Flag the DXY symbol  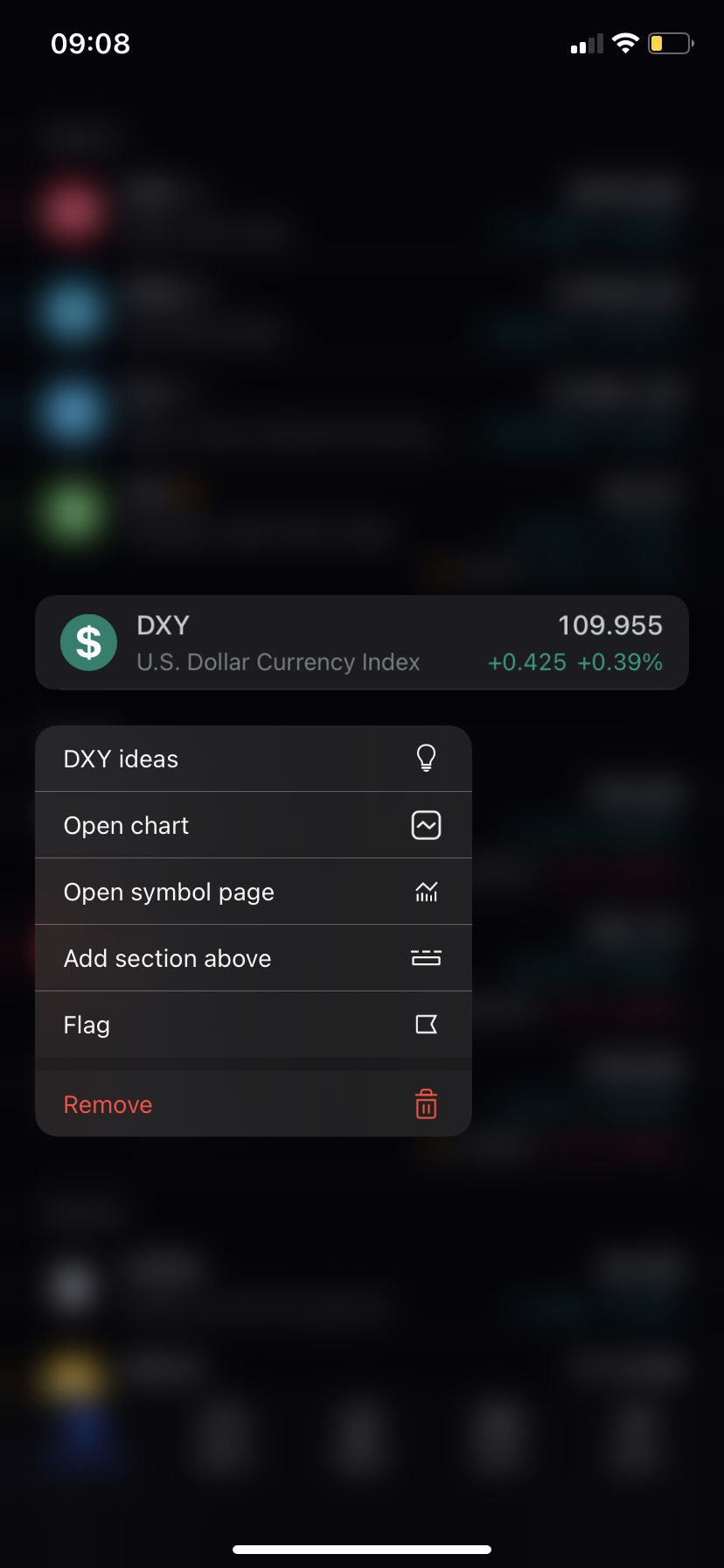coord(253,1025)
